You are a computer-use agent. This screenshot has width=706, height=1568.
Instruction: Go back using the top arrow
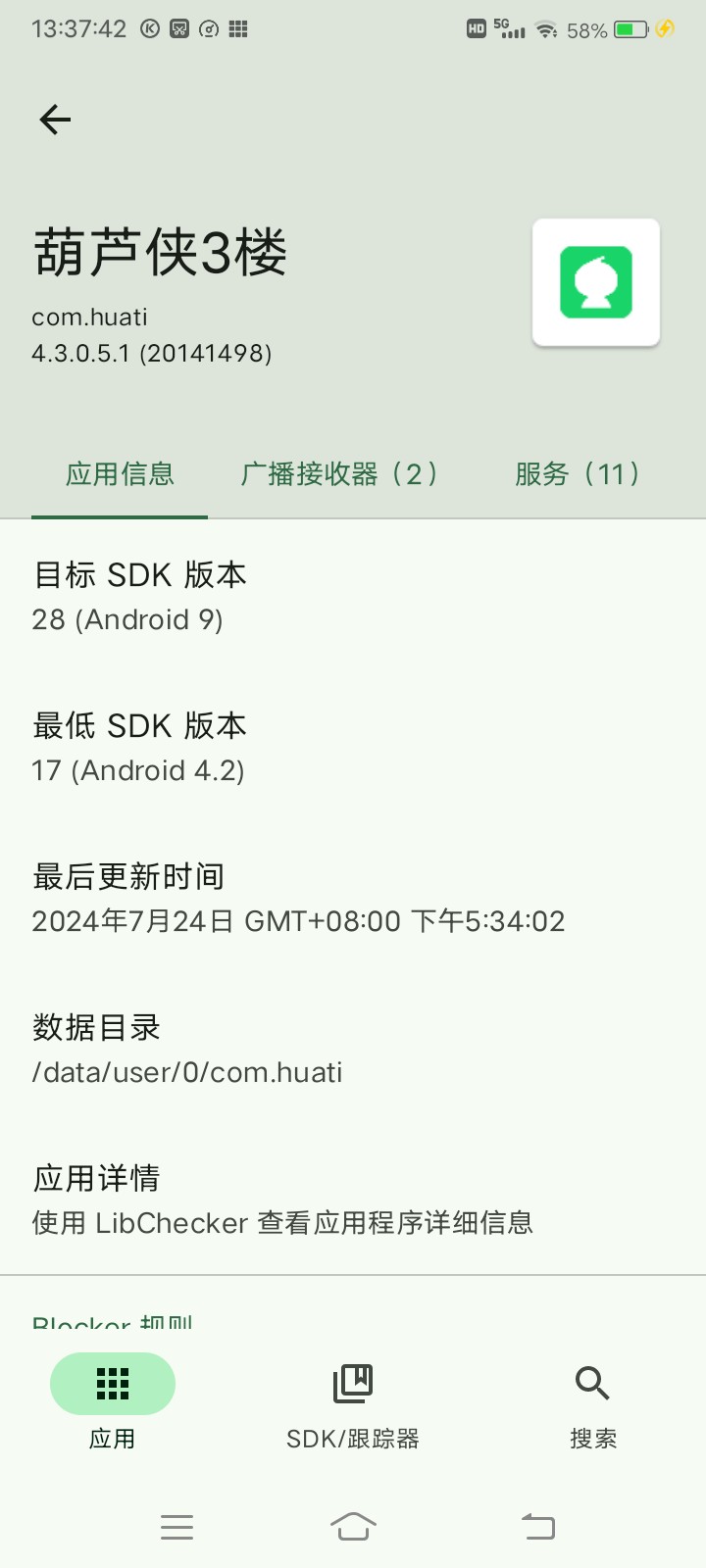coord(55,120)
